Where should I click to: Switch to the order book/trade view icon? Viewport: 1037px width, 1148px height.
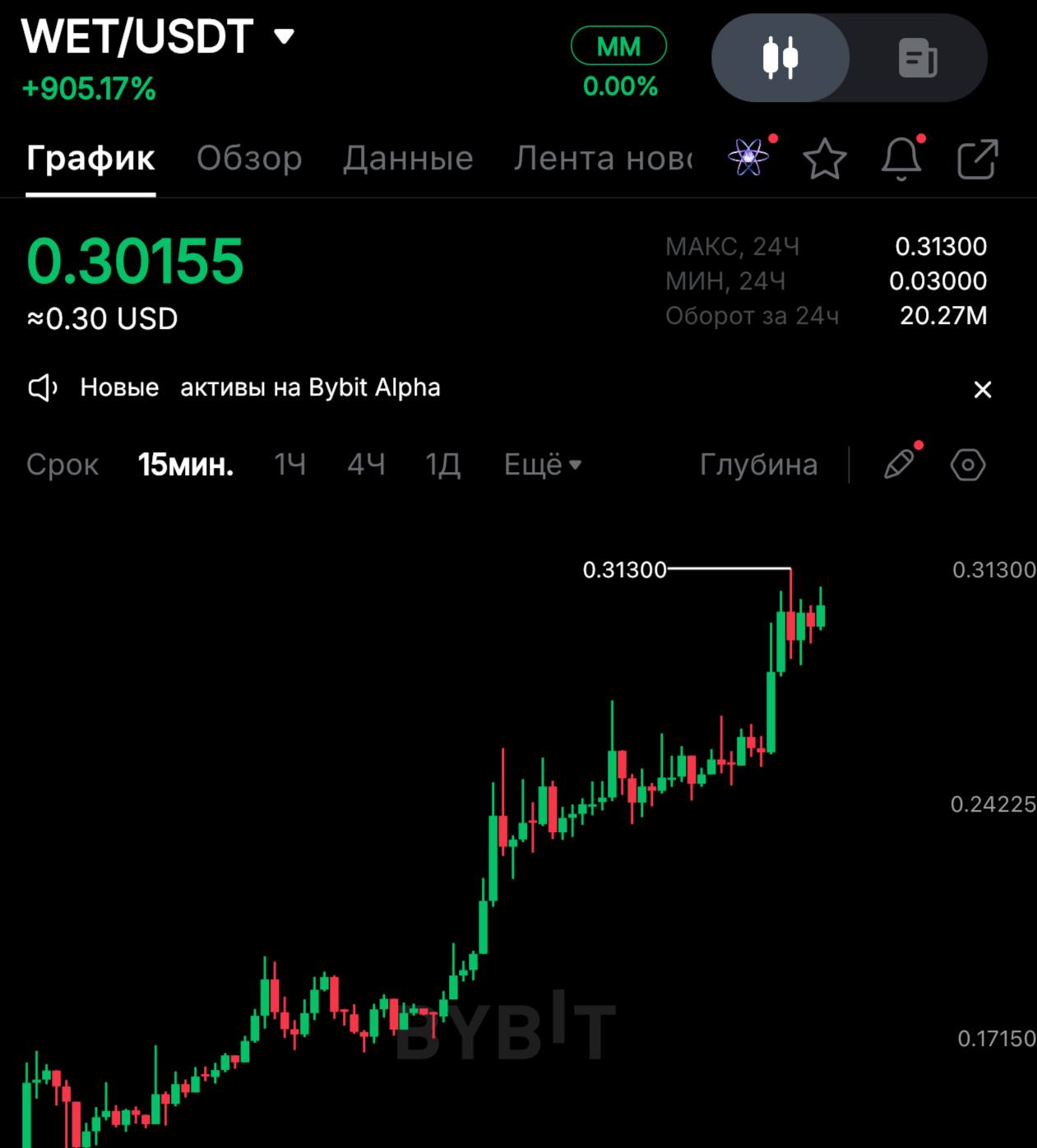[x=918, y=58]
